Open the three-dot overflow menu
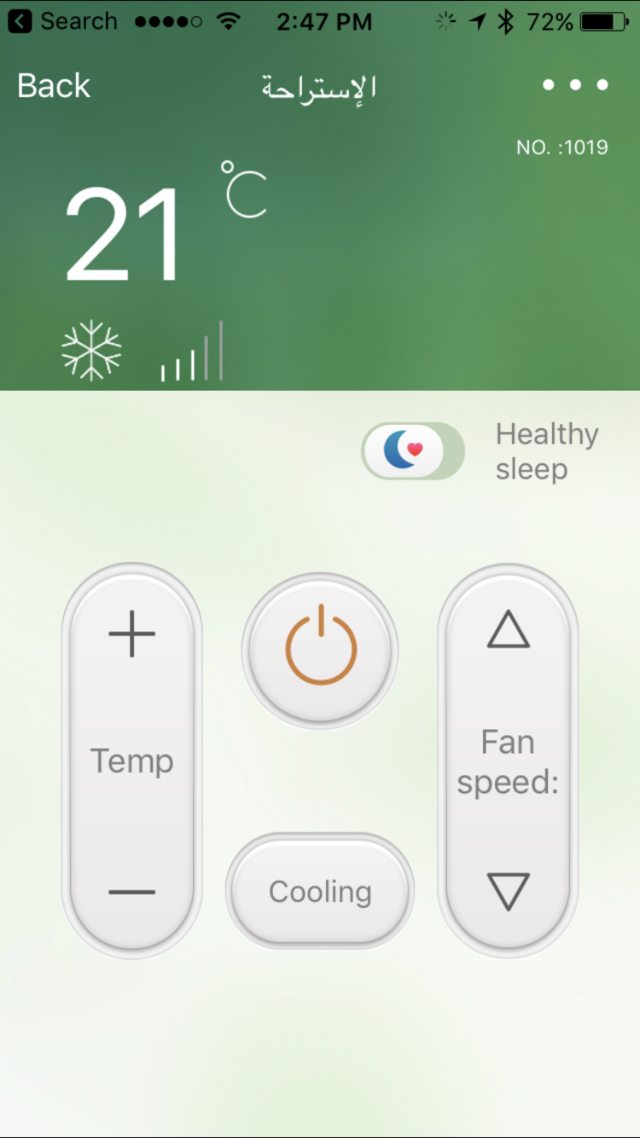640x1138 pixels. (575, 86)
